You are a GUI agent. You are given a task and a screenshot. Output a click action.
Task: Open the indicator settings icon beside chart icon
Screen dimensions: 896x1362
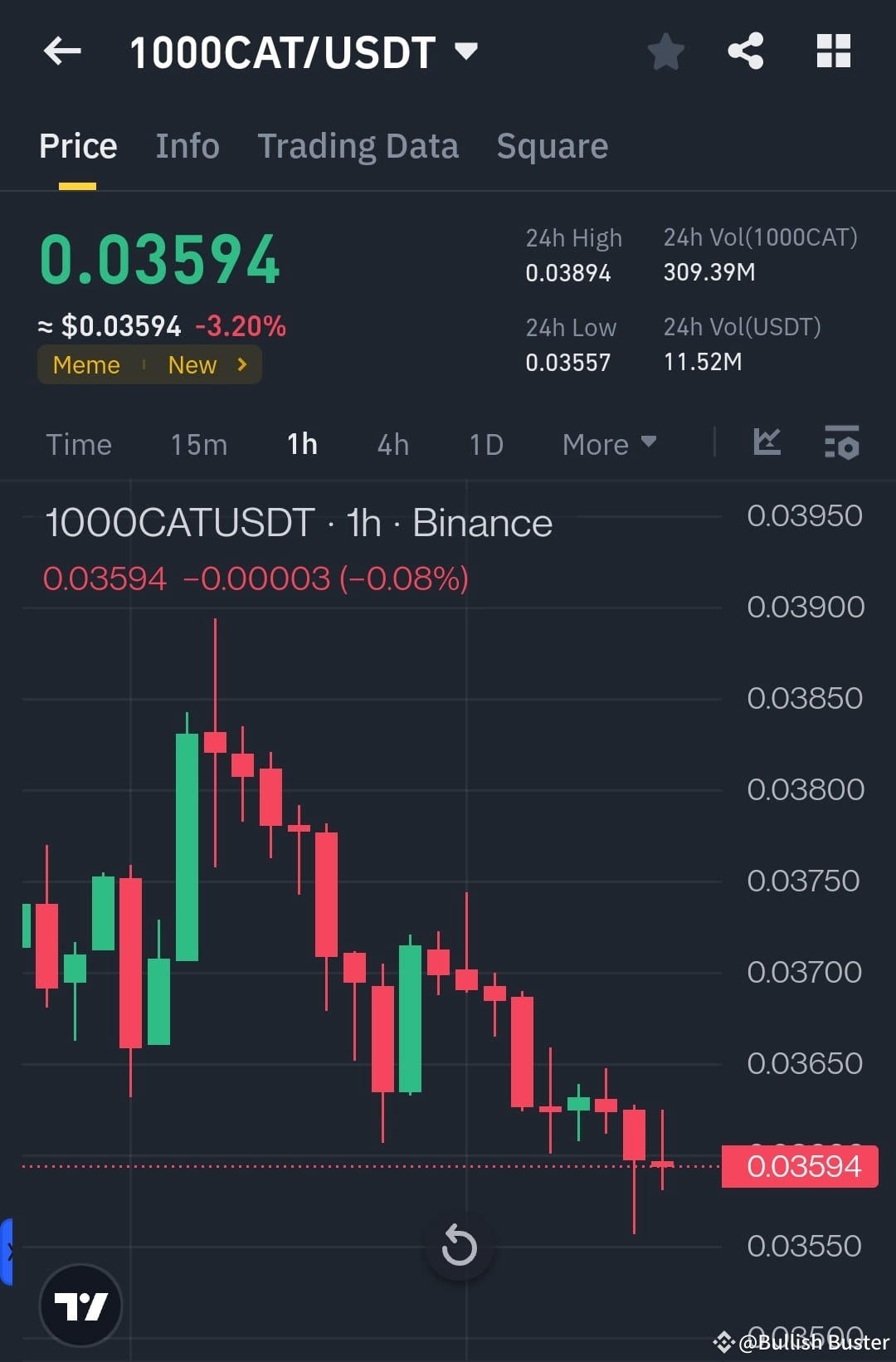(841, 444)
